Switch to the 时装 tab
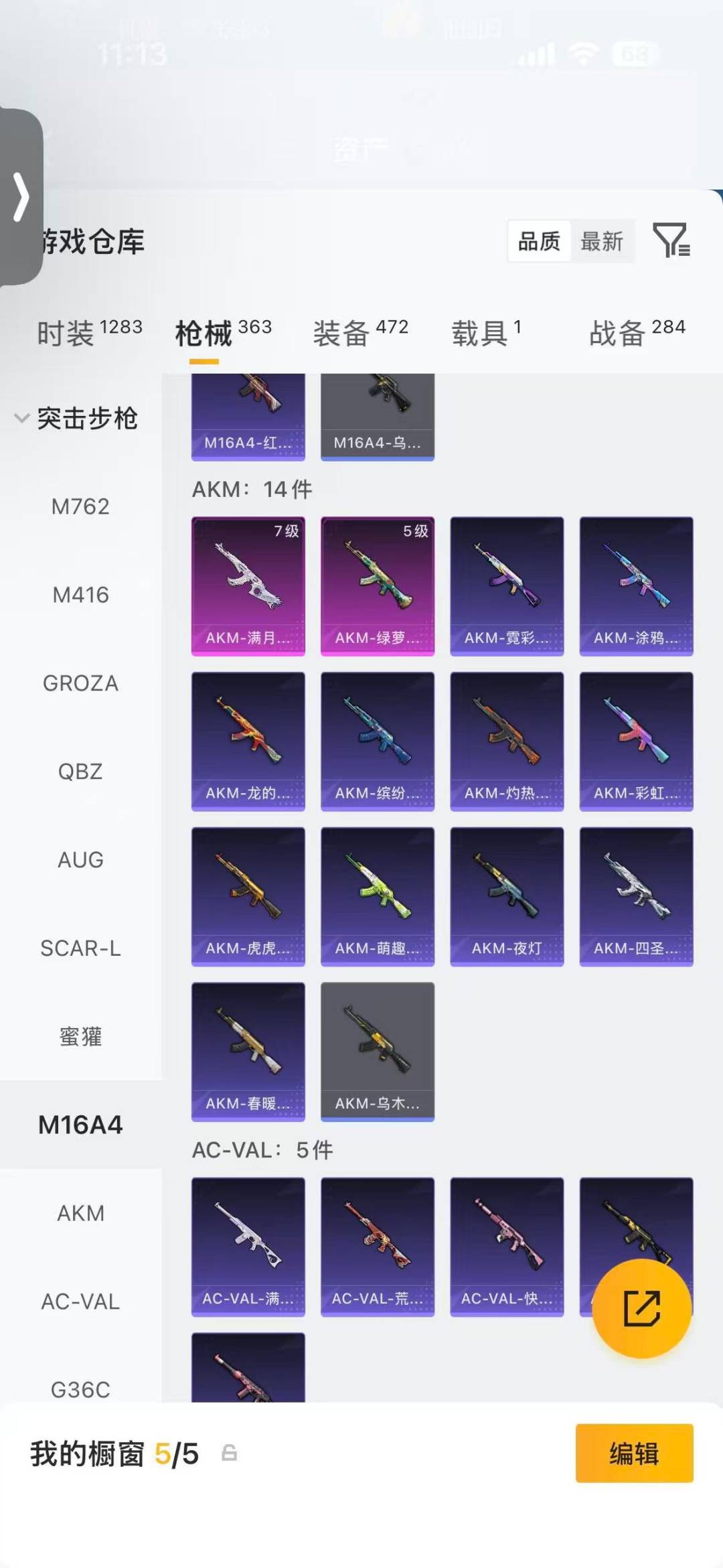This screenshot has height=1568, width=723. (90, 333)
